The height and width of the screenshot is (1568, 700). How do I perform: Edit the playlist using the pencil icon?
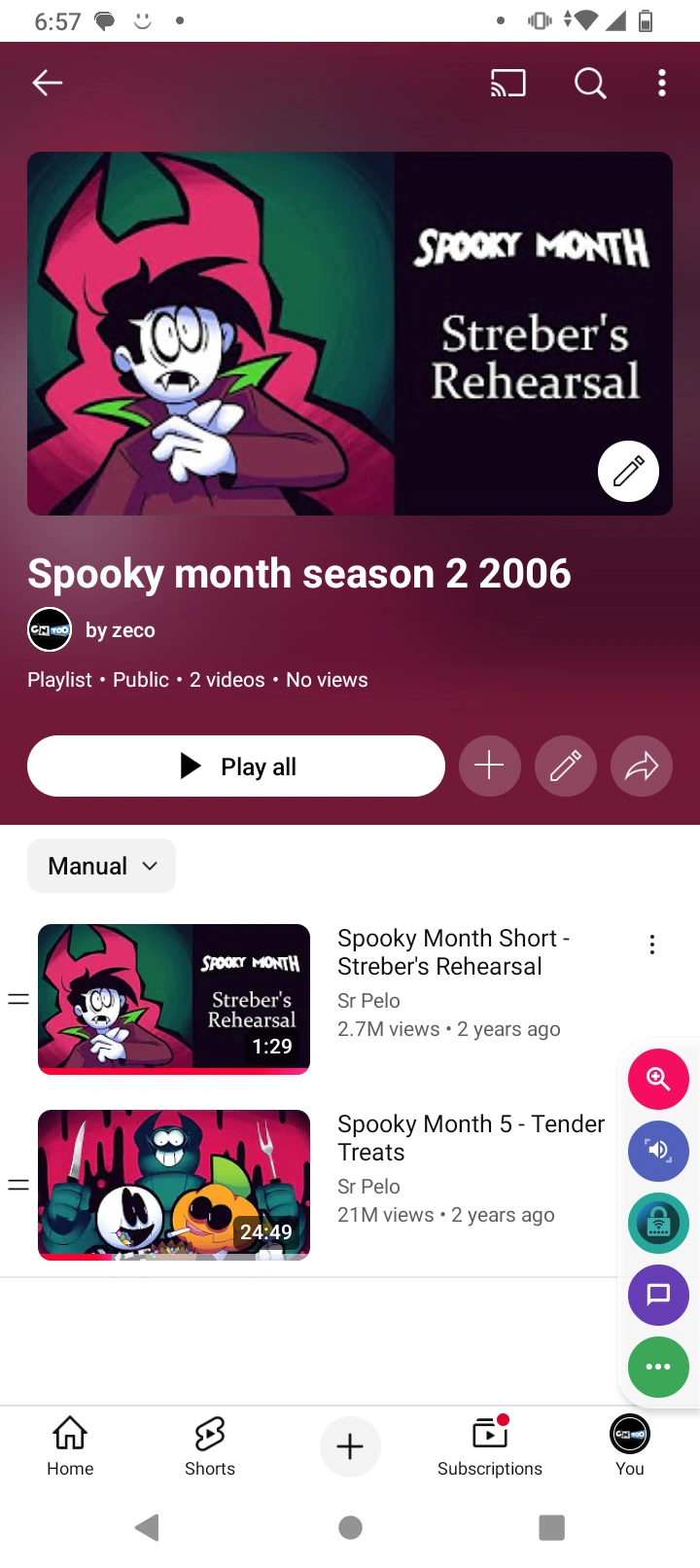coord(565,766)
